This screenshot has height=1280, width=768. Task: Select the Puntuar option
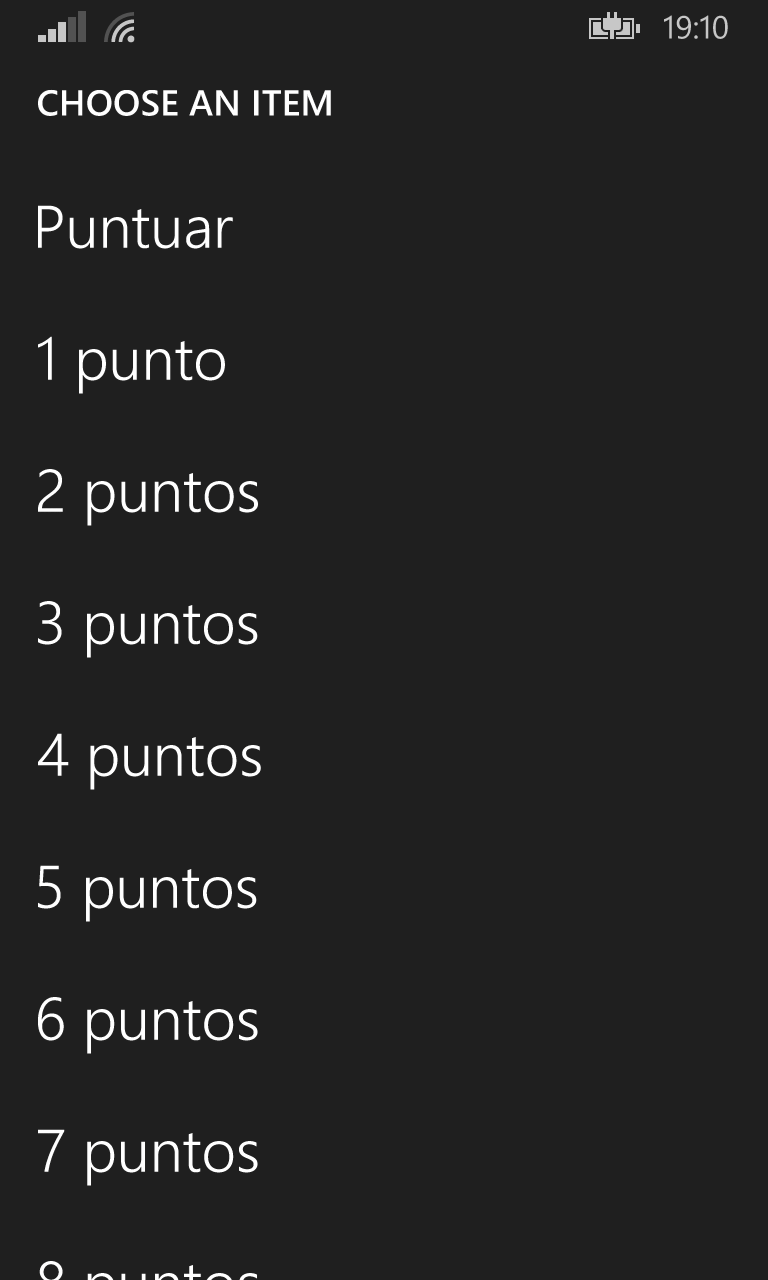click(x=134, y=229)
